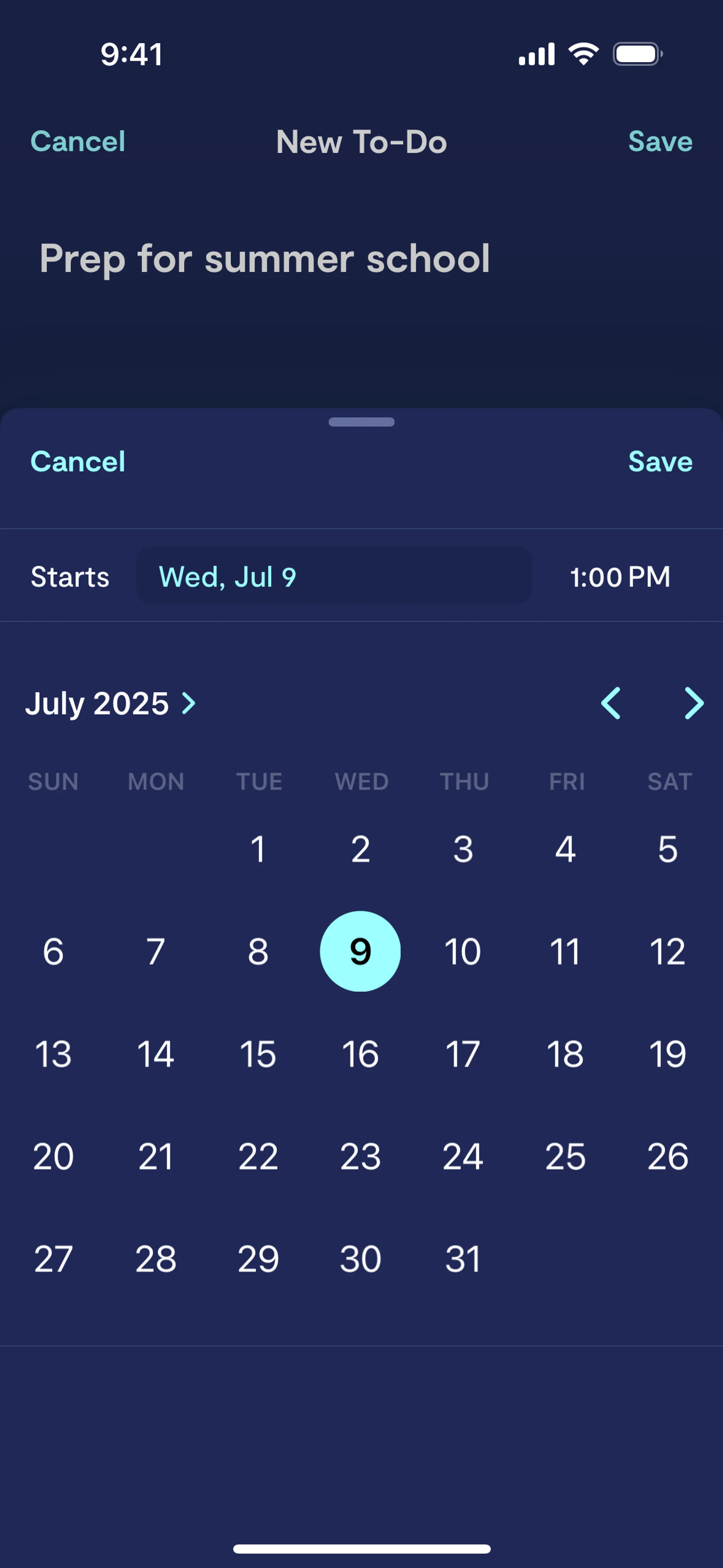Choose July 15 on the calendar

pyautogui.click(x=258, y=1054)
